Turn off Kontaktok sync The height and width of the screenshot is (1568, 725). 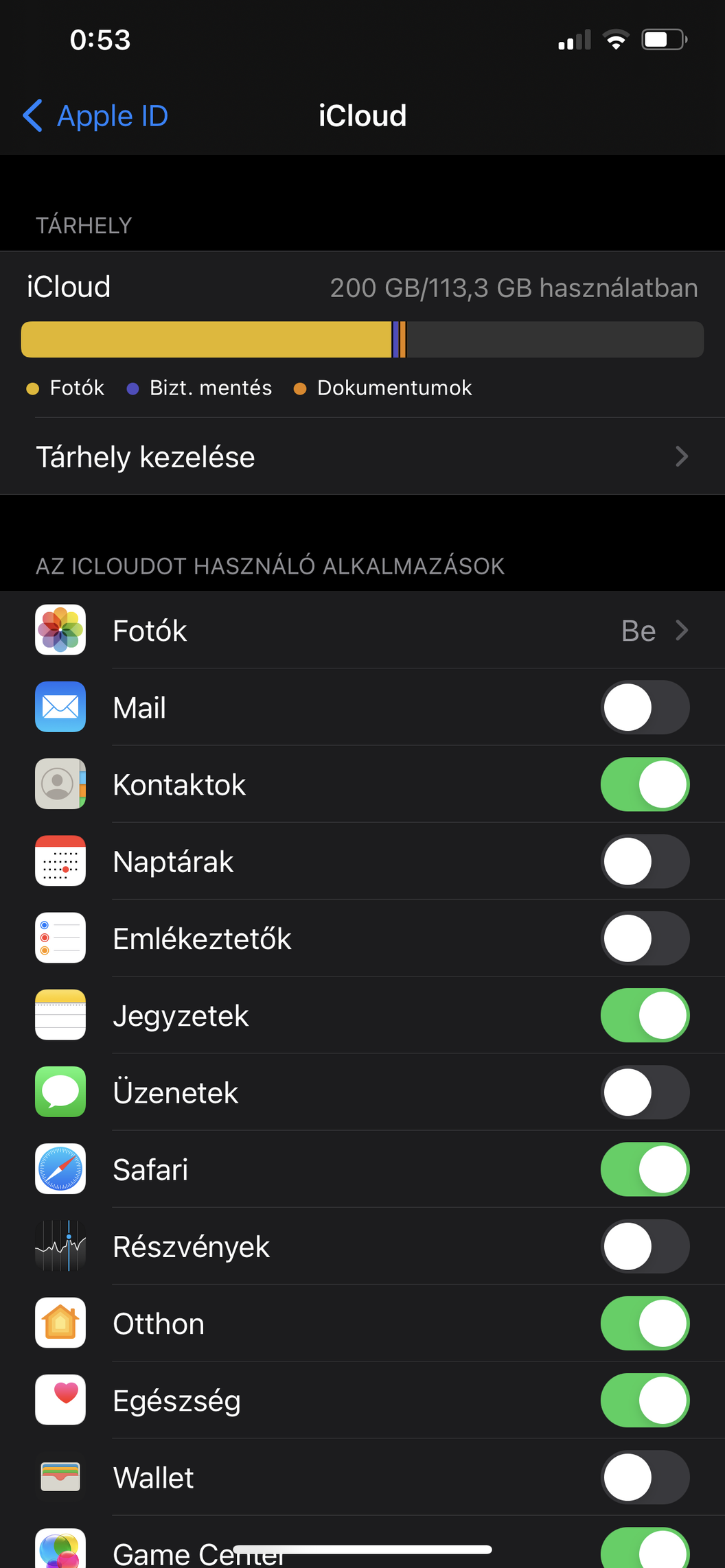click(645, 784)
